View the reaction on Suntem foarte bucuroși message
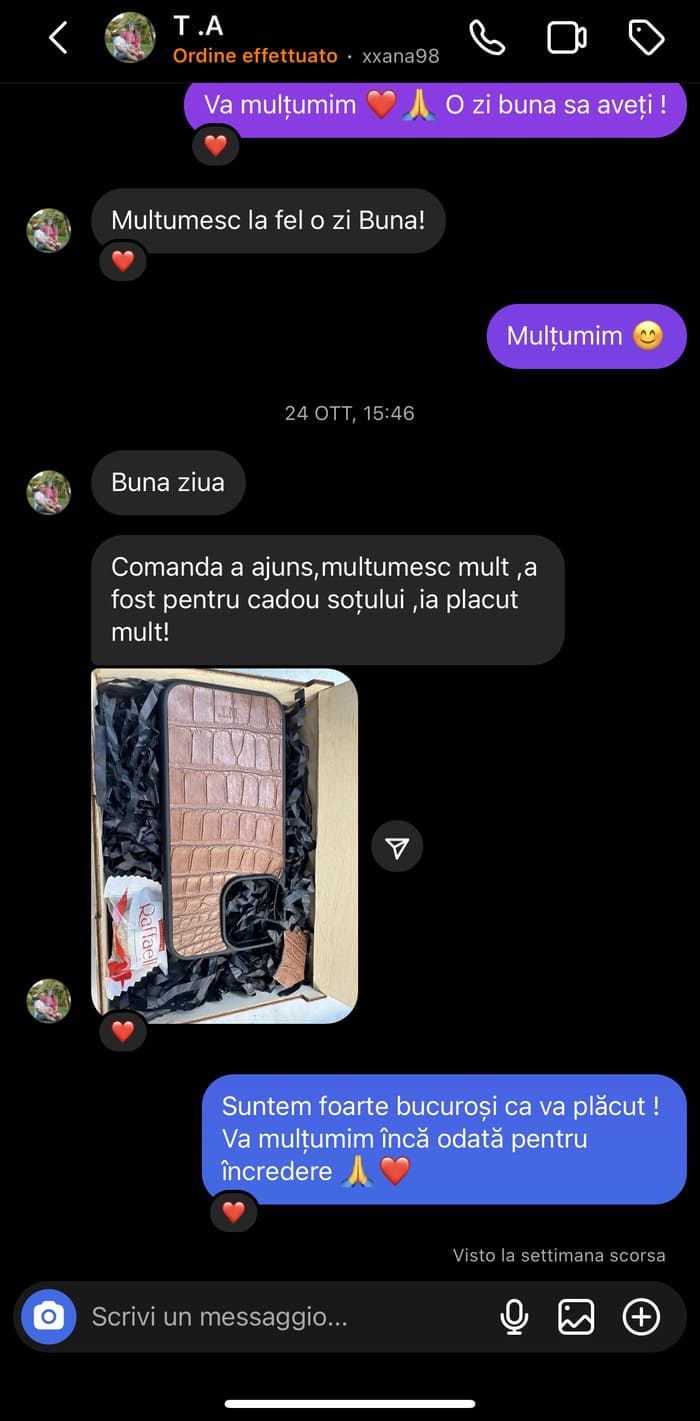700x1421 pixels. [x=233, y=1212]
